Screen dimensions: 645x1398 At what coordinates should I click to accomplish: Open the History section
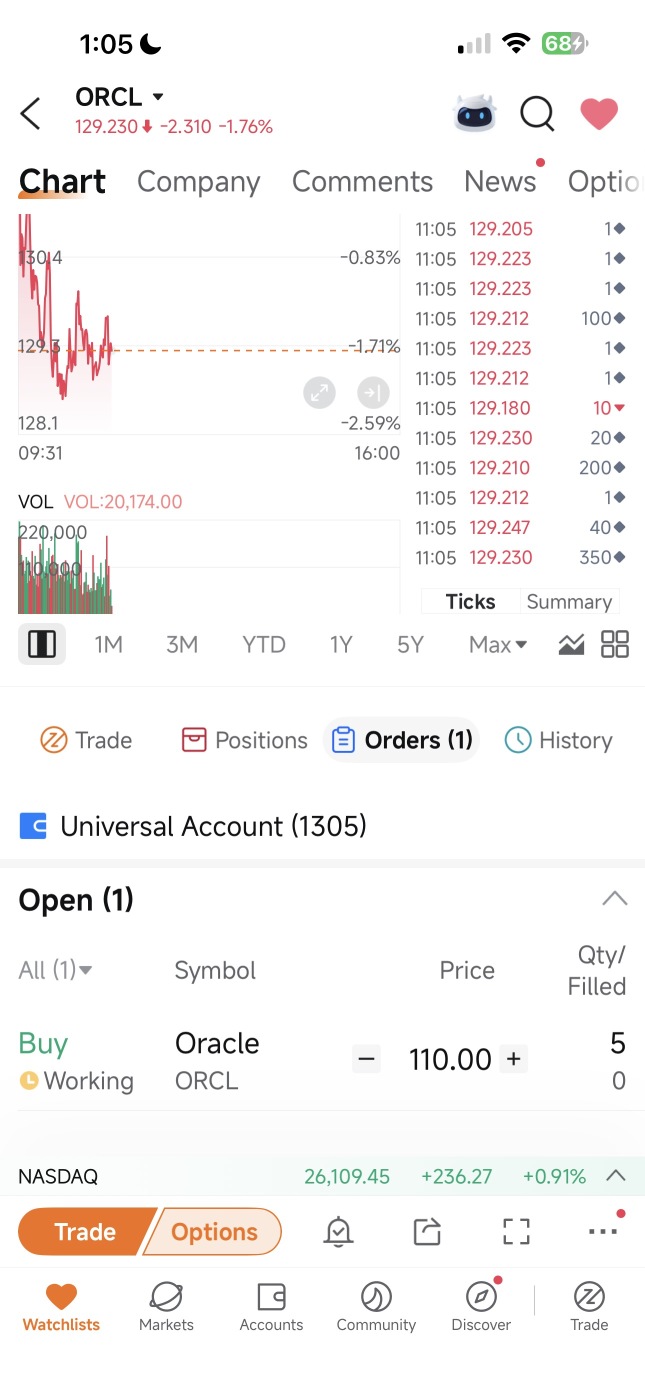click(558, 740)
